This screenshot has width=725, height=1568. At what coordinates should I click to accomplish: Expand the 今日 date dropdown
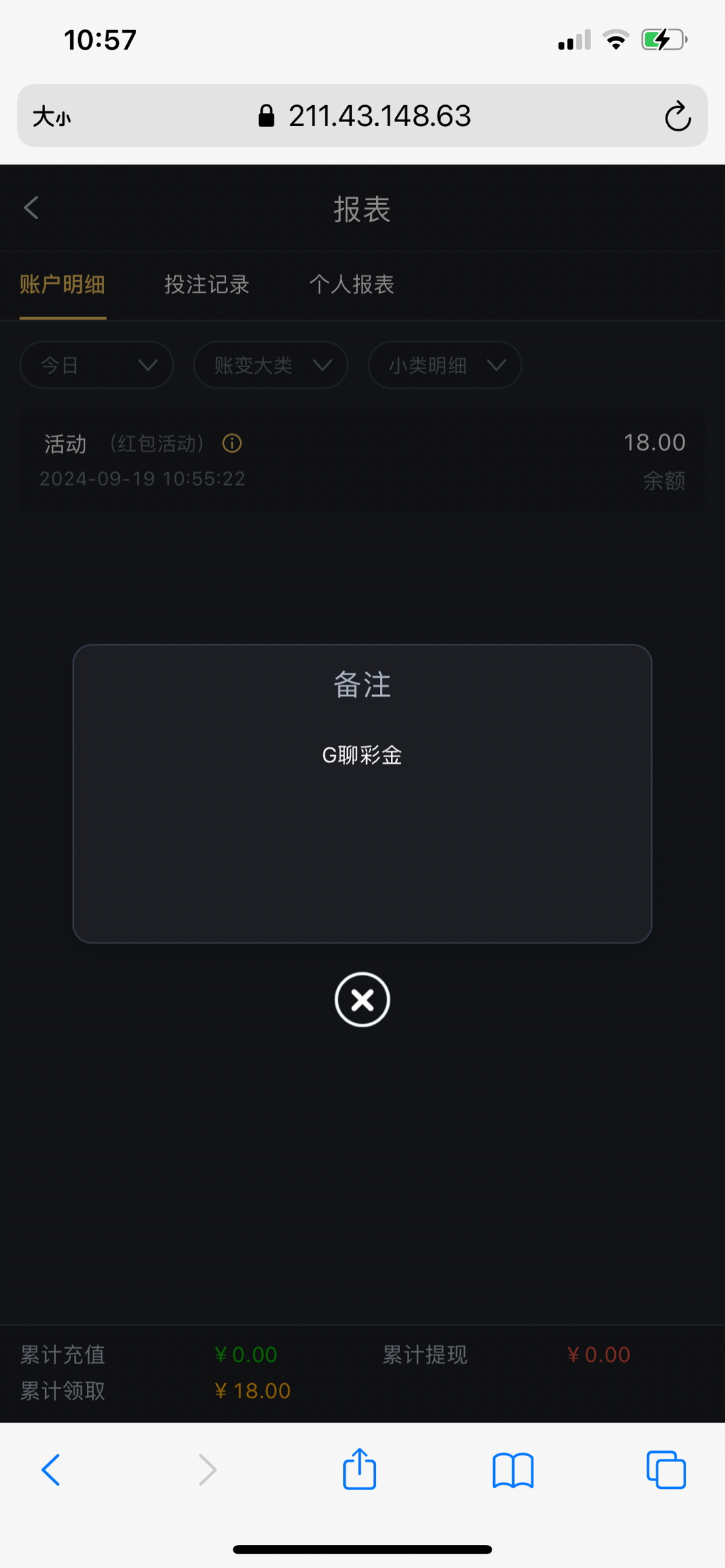pos(97,365)
